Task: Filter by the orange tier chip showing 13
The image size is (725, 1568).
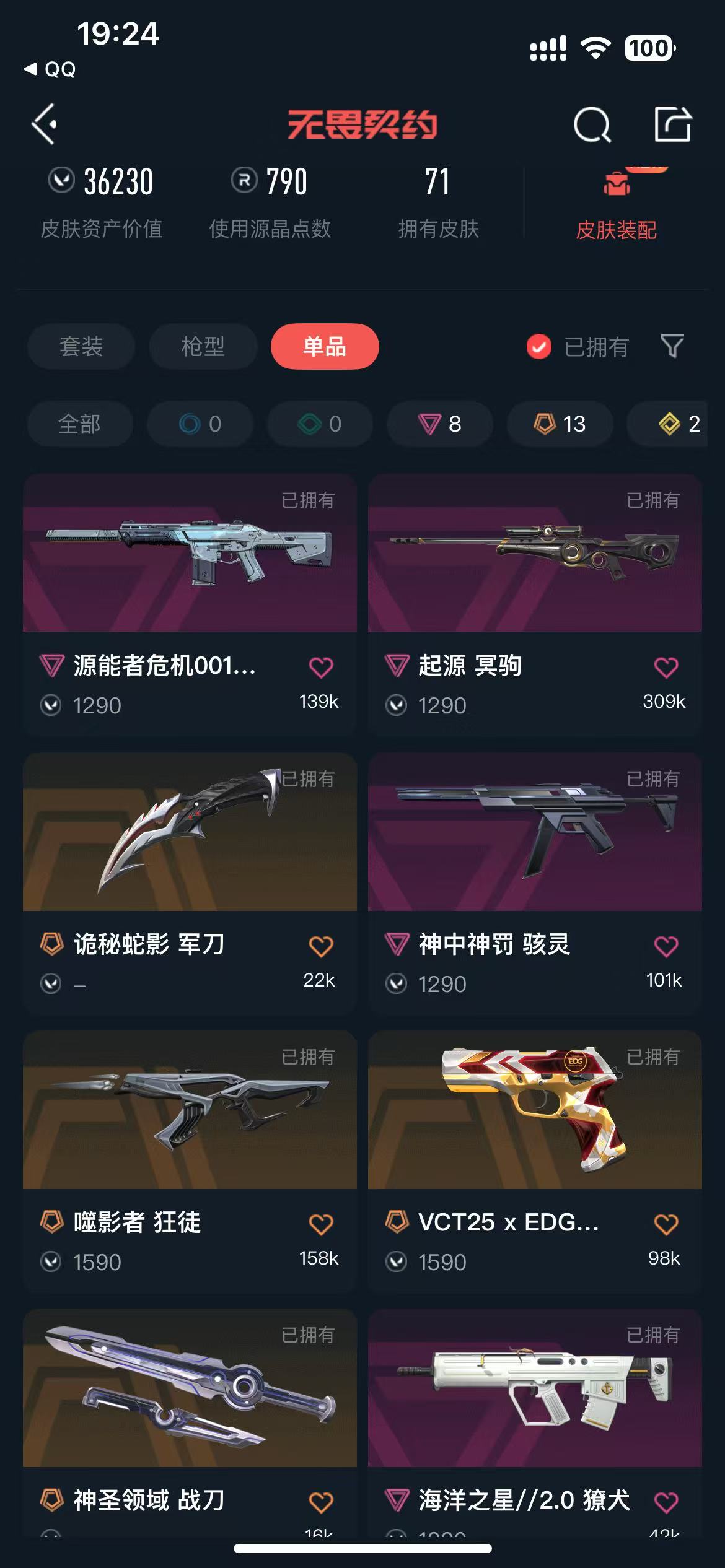Action: pyautogui.click(x=560, y=424)
